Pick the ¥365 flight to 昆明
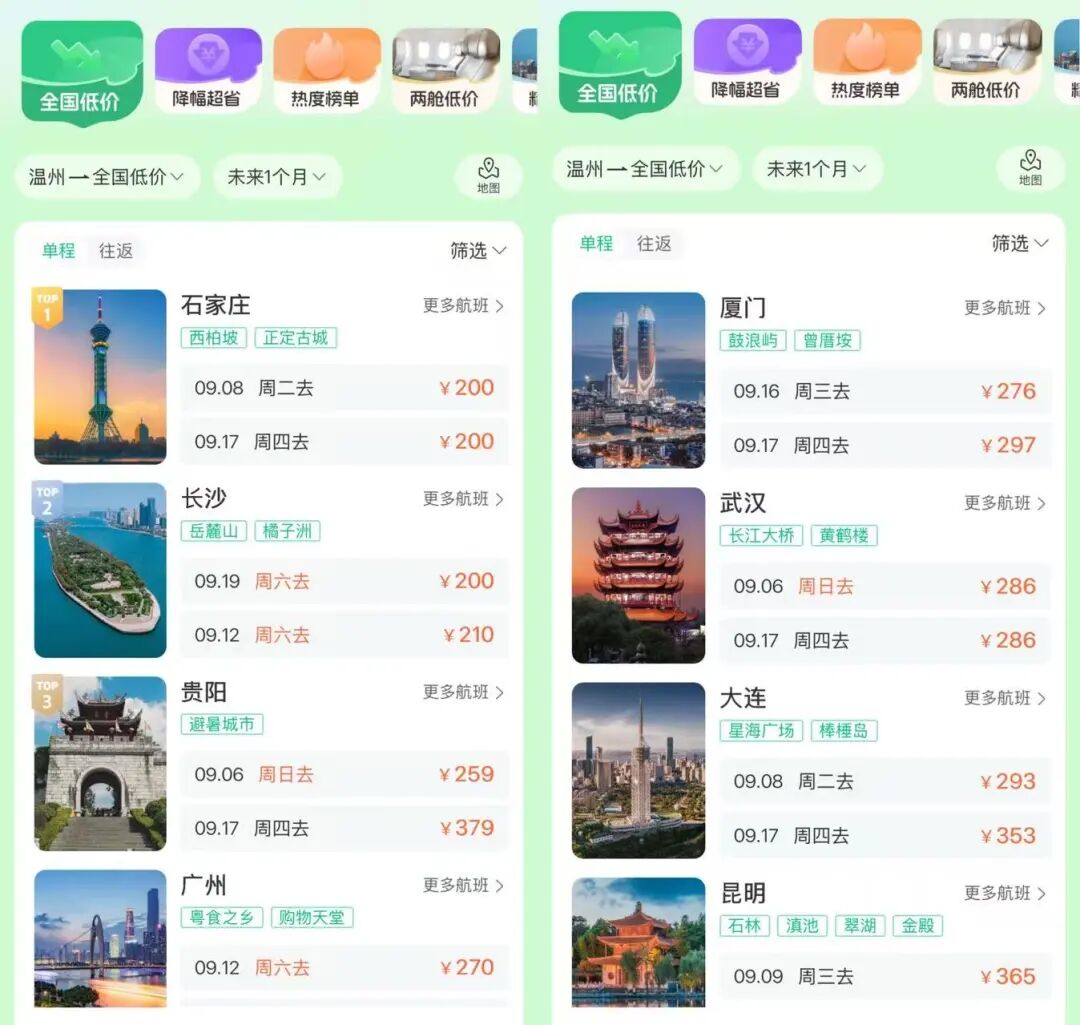 (x=886, y=976)
